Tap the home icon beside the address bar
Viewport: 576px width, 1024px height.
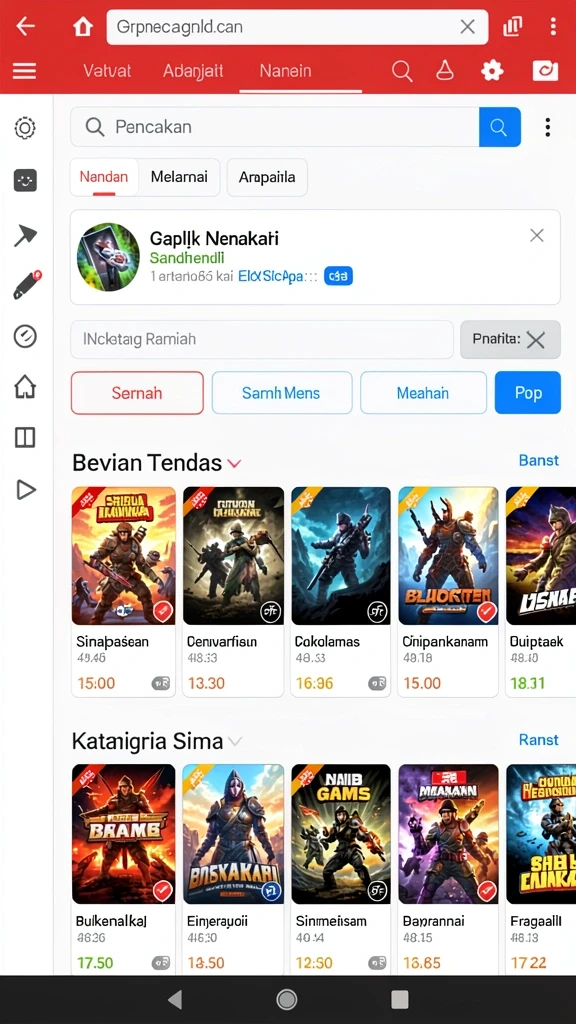[x=83, y=27]
